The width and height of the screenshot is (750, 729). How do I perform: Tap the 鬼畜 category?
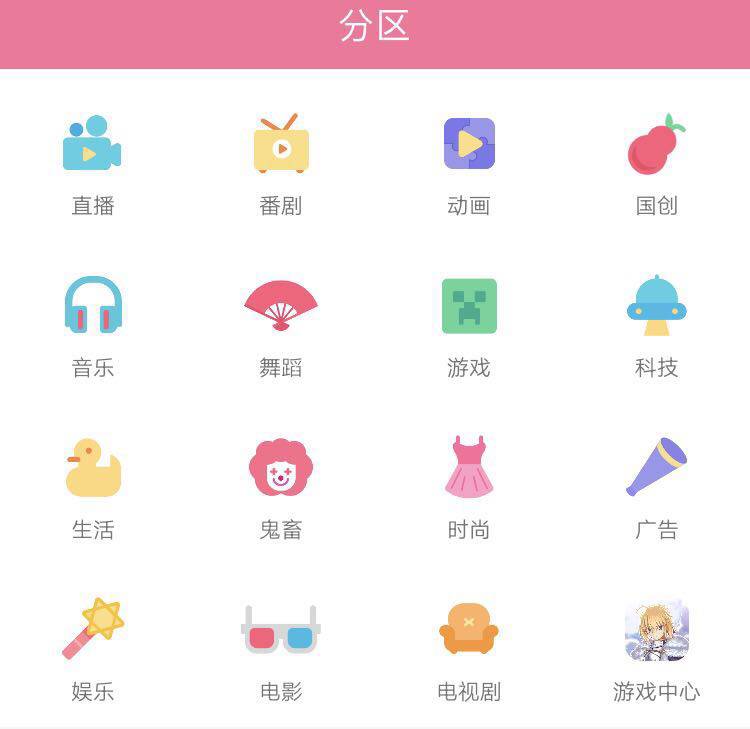pos(281,469)
